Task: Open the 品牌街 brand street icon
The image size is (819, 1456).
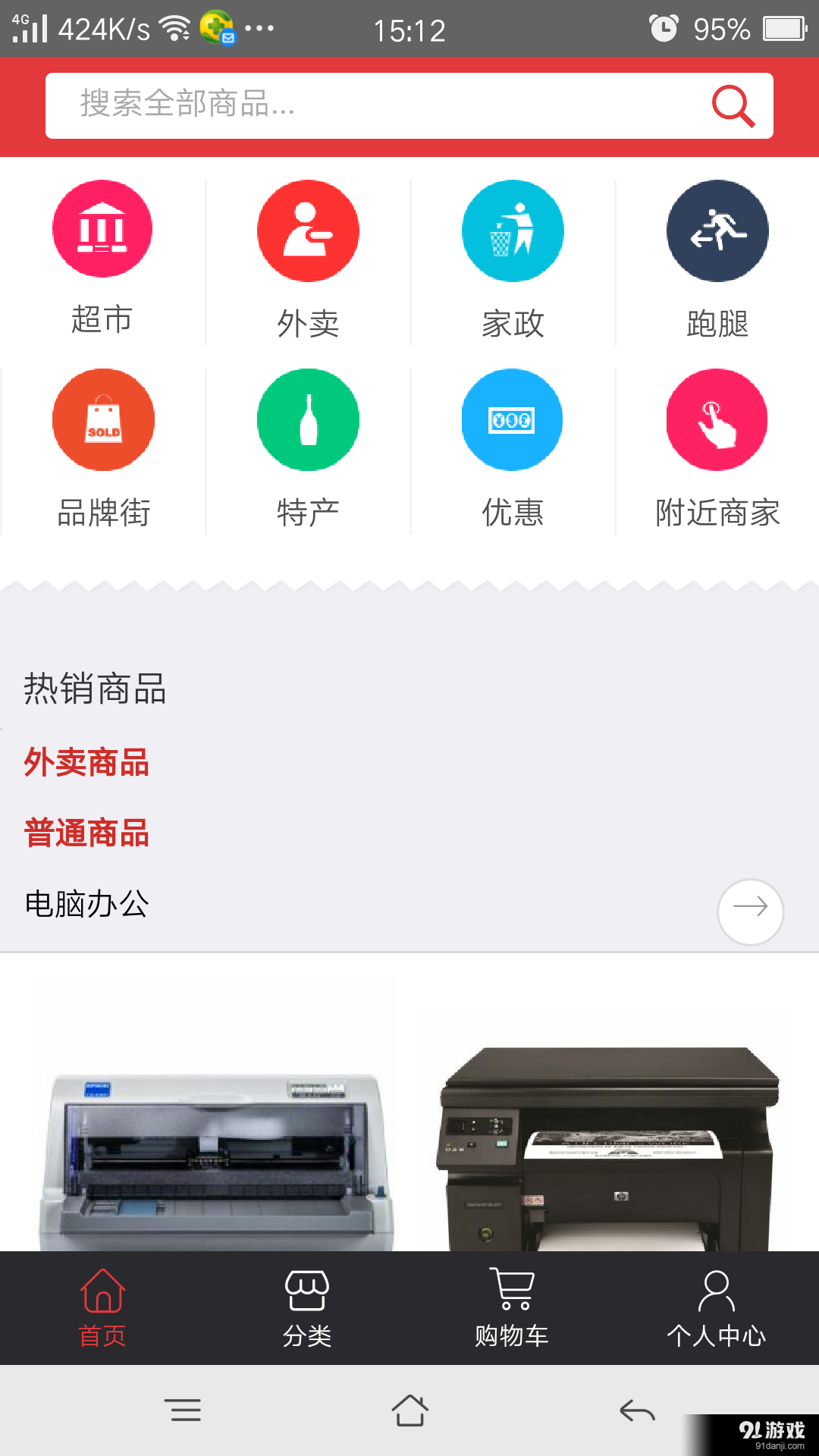Action: (103, 419)
